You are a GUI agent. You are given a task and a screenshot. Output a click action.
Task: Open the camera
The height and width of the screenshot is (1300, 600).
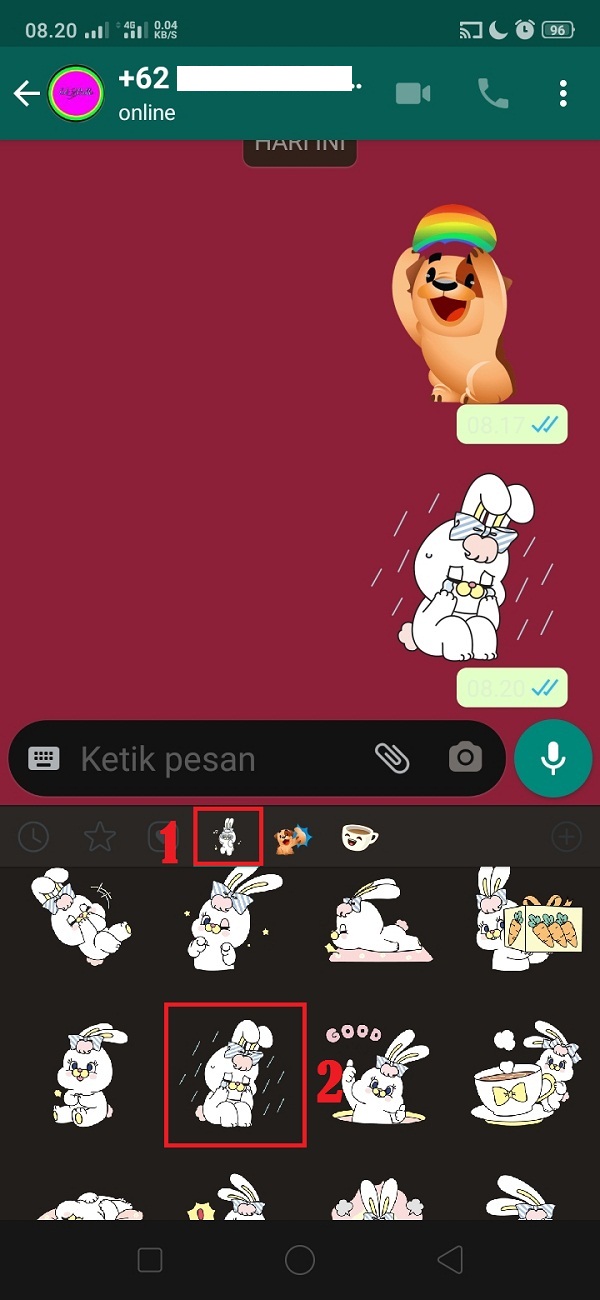(x=464, y=758)
